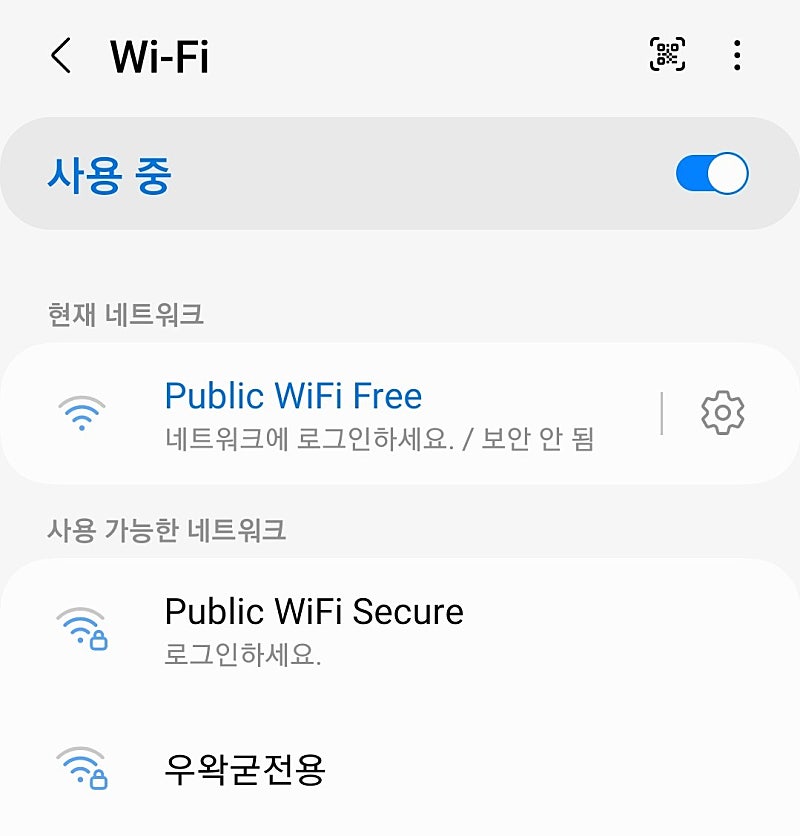
Task: Open settings gear for Public WiFi Free
Action: 722,413
